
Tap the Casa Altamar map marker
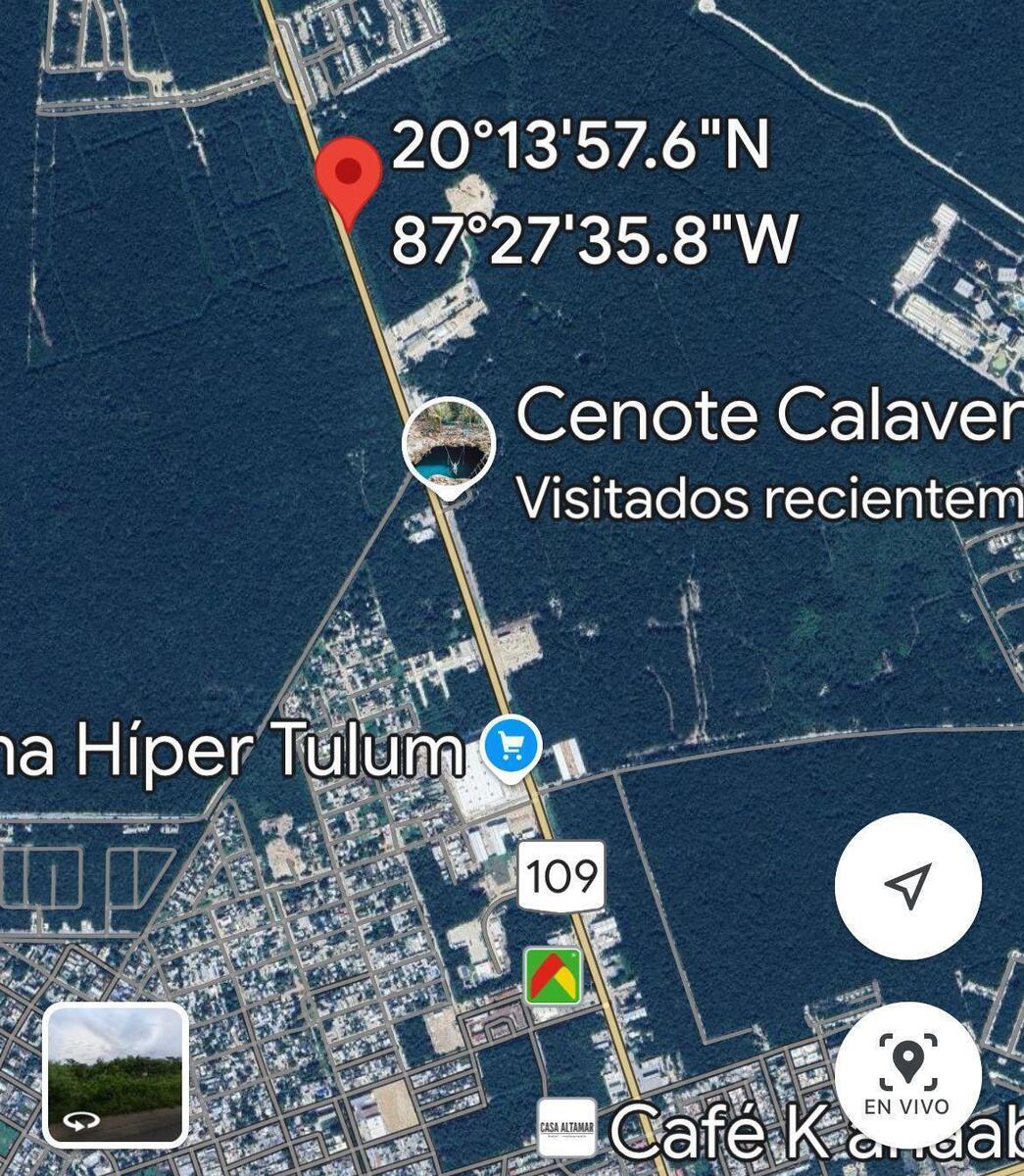(566, 1127)
